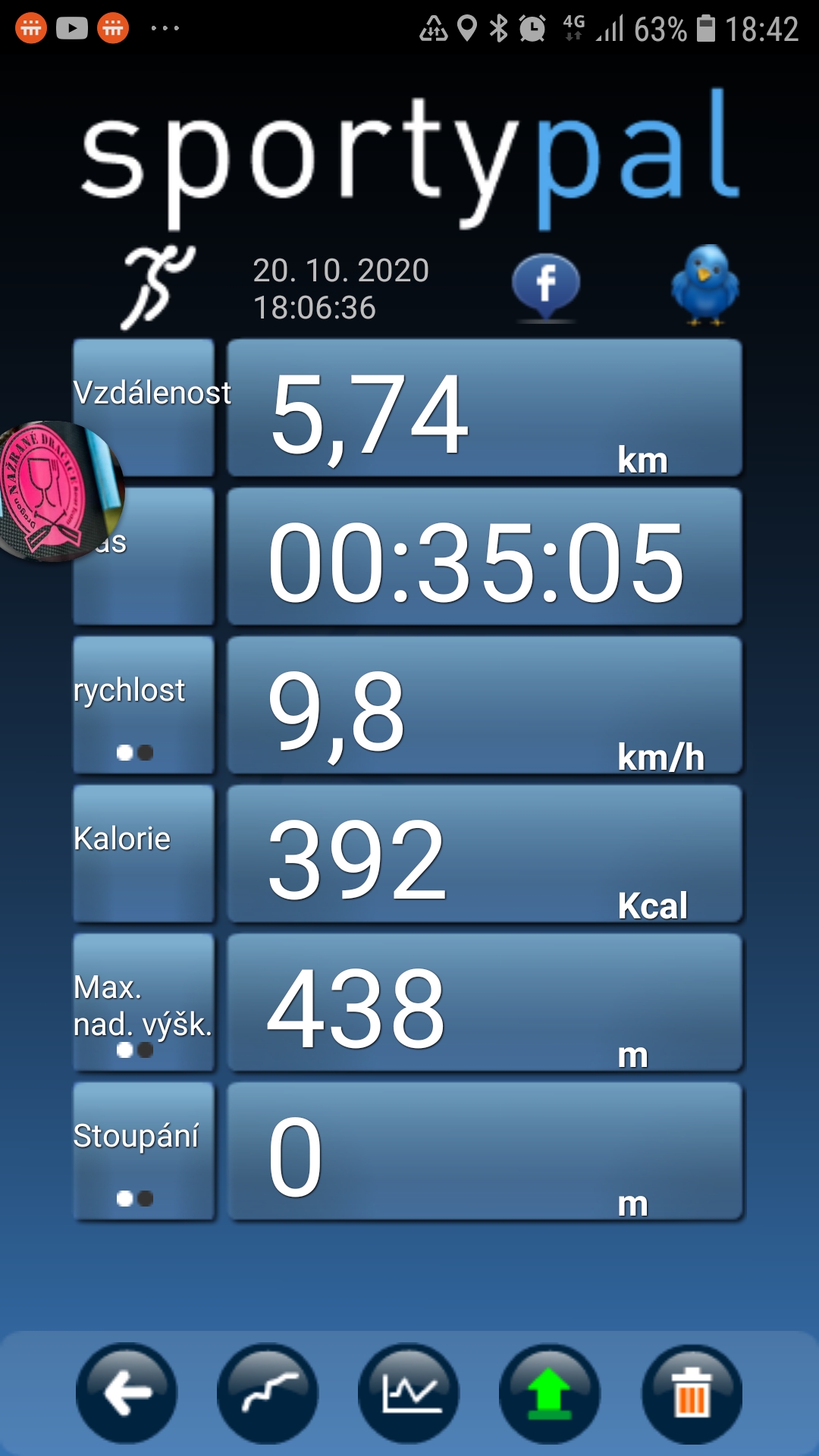Screen dimensions: 819x1456
Task: Tweet workout via the Twitter bird
Action: [704, 285]
